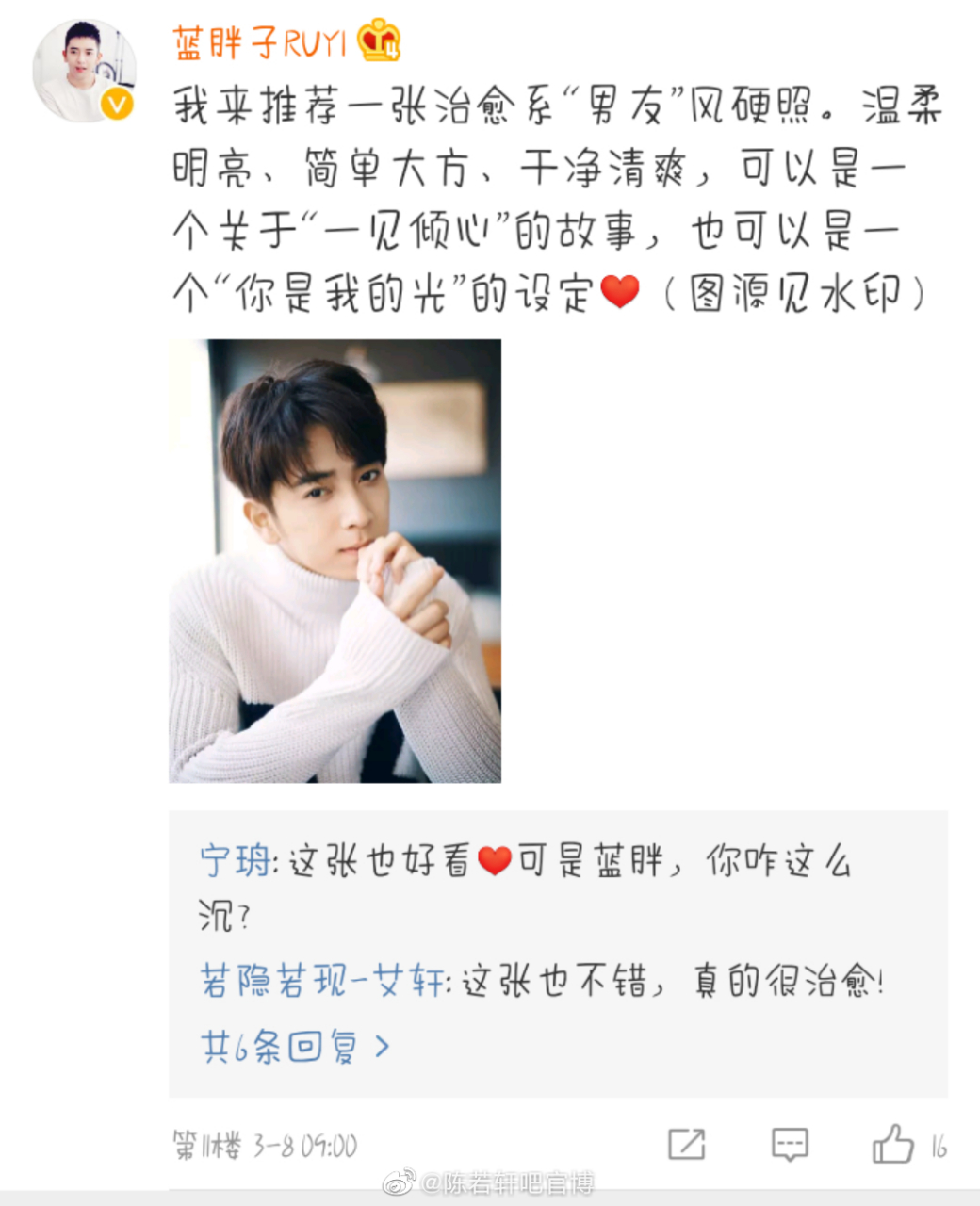The height and width of the screenshot is (1206, 980).
Task: Open commenter 宁玥's profile
Action: [235, 861]
